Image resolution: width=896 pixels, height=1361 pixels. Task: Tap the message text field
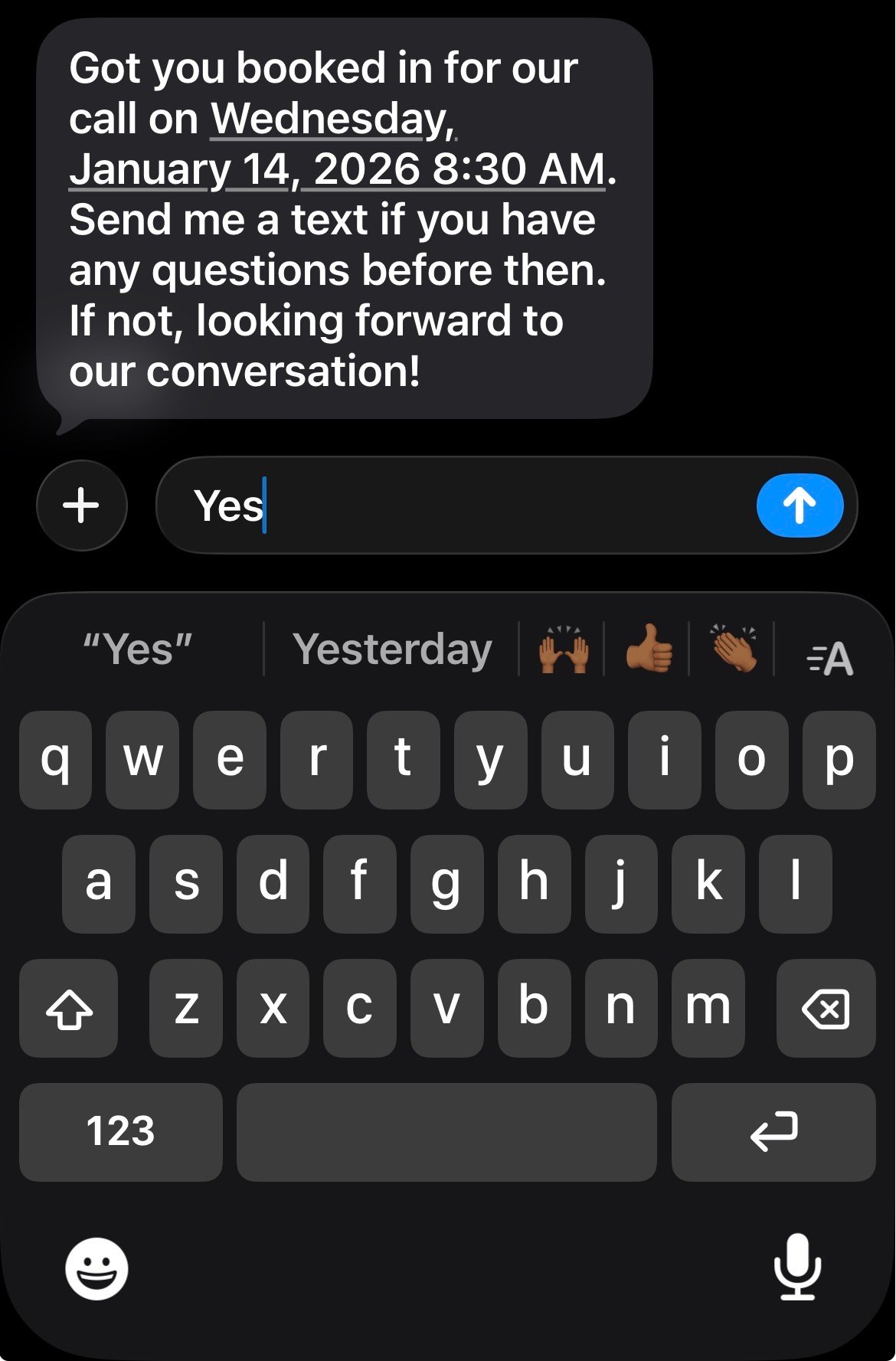[x=459, y=505]
